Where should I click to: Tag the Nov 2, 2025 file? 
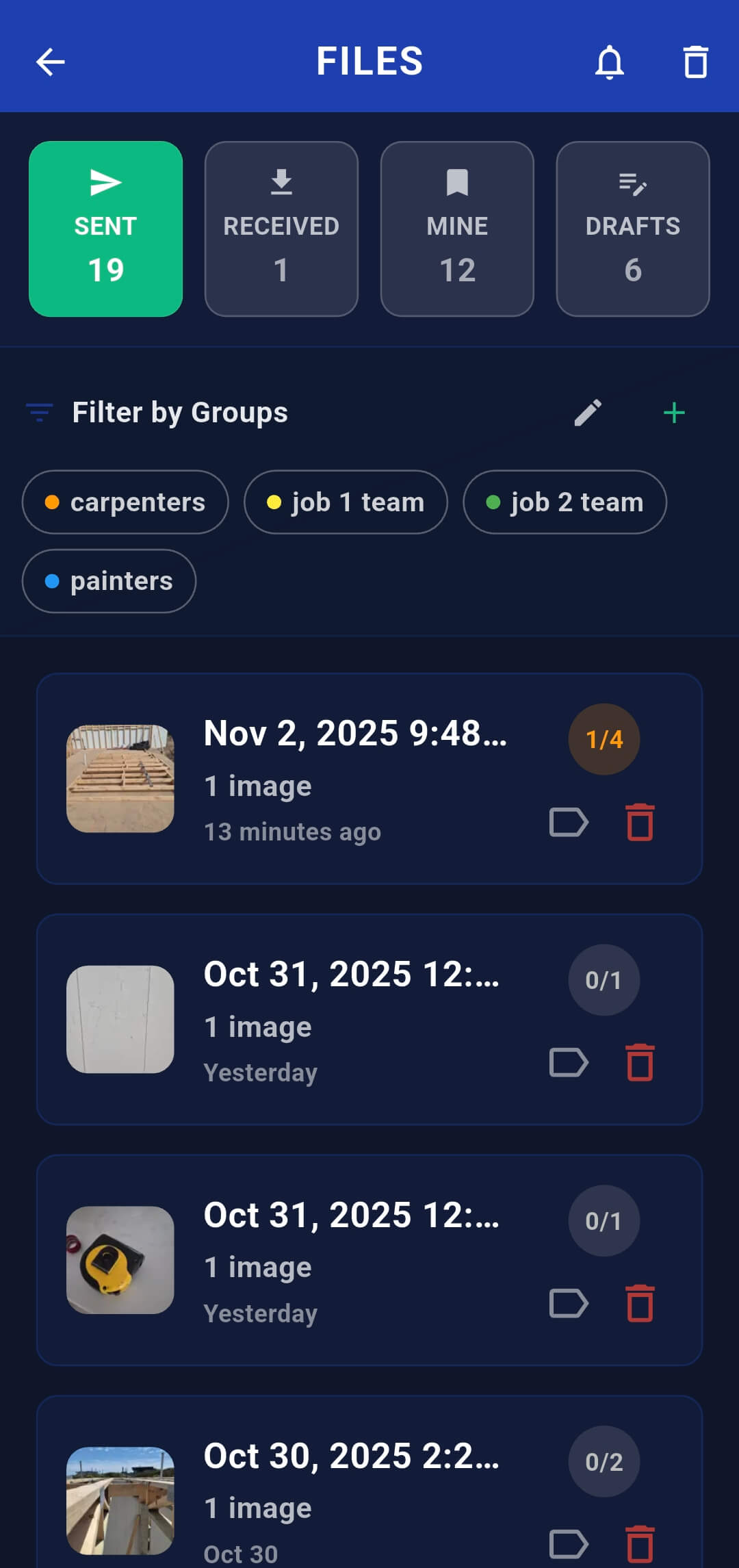point(569,822)
